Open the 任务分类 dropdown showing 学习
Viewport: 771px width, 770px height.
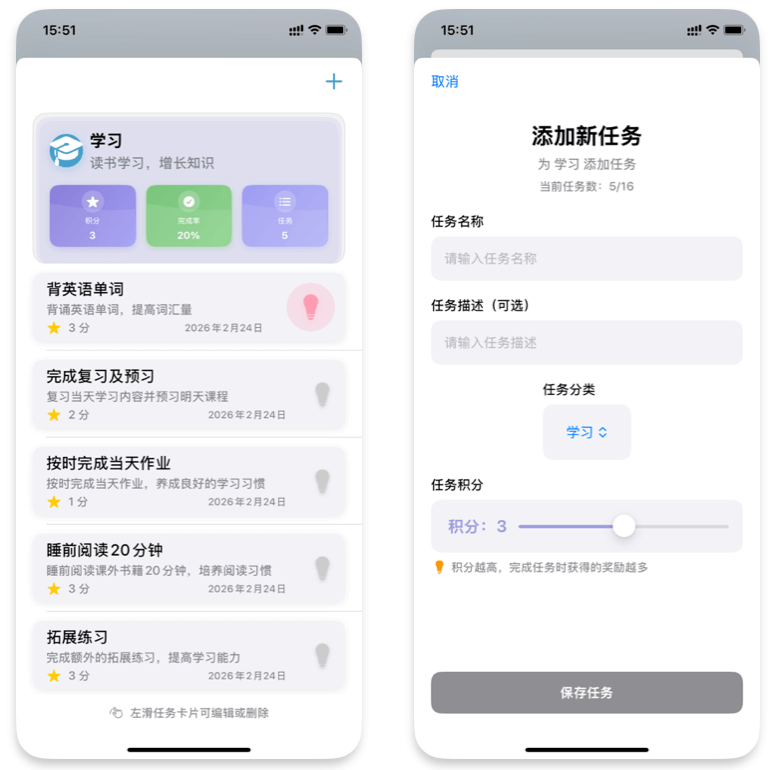click(586, 432)
